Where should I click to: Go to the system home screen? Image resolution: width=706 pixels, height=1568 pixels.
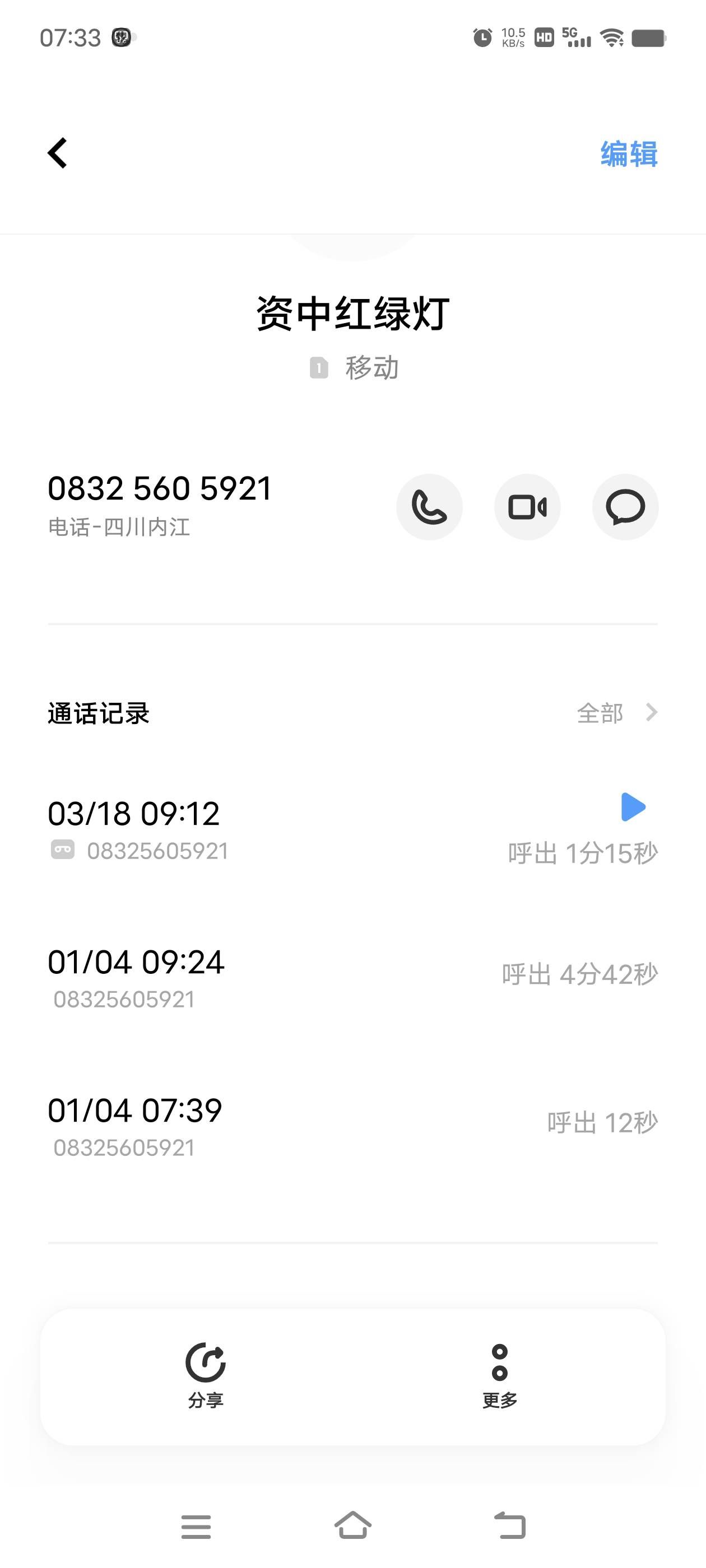tap(352, 1525)
